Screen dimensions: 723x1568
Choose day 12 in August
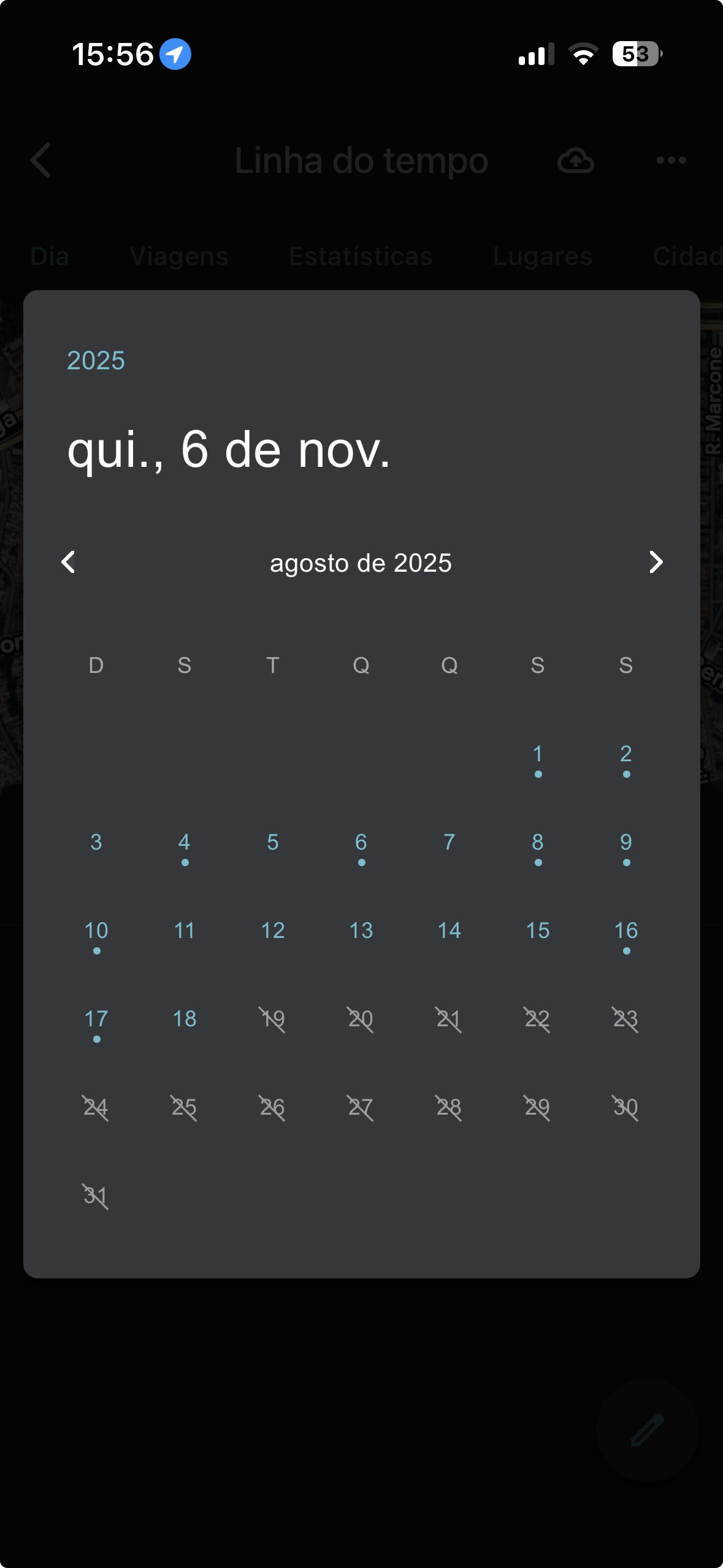[273, 931]
